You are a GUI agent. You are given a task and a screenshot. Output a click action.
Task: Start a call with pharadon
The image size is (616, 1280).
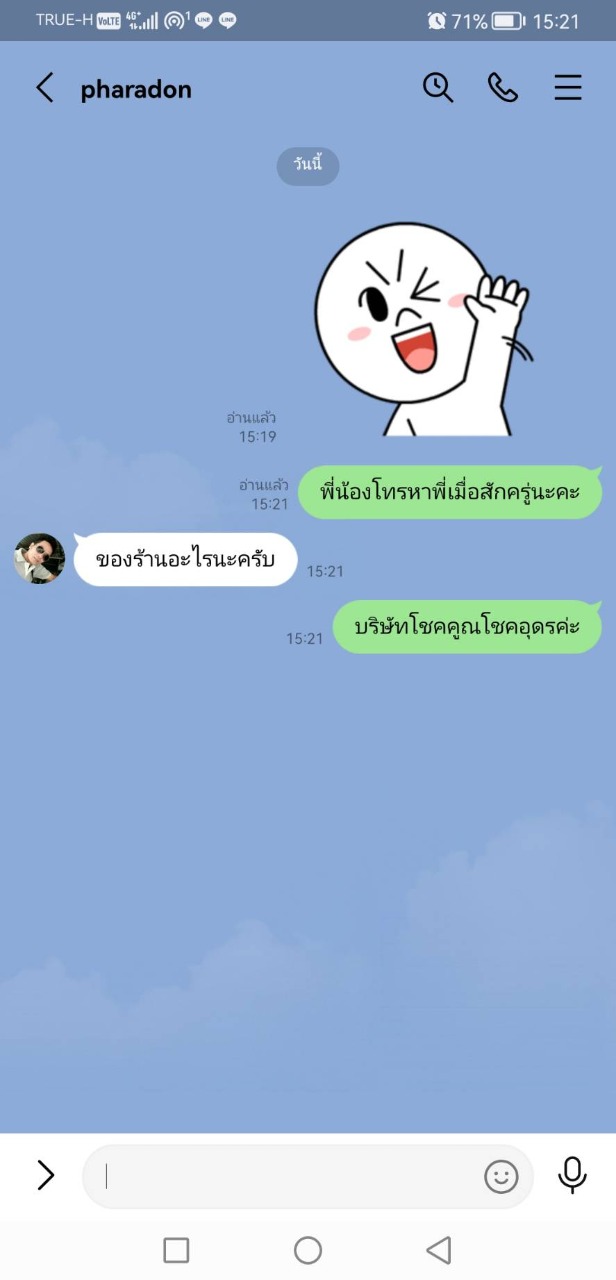pyautogui.click(x=502, y=88)
